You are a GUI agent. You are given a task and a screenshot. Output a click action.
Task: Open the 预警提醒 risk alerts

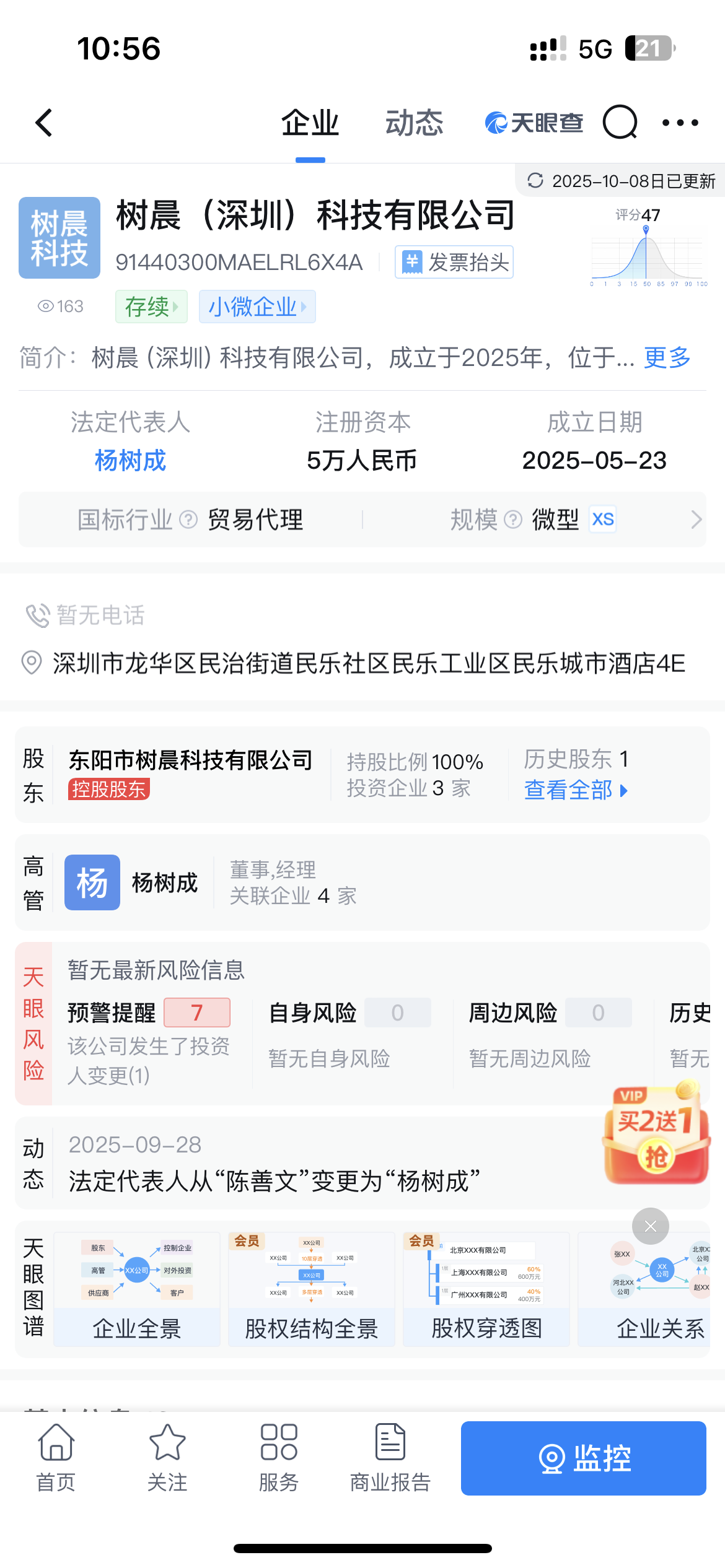tap(149, 1013)
